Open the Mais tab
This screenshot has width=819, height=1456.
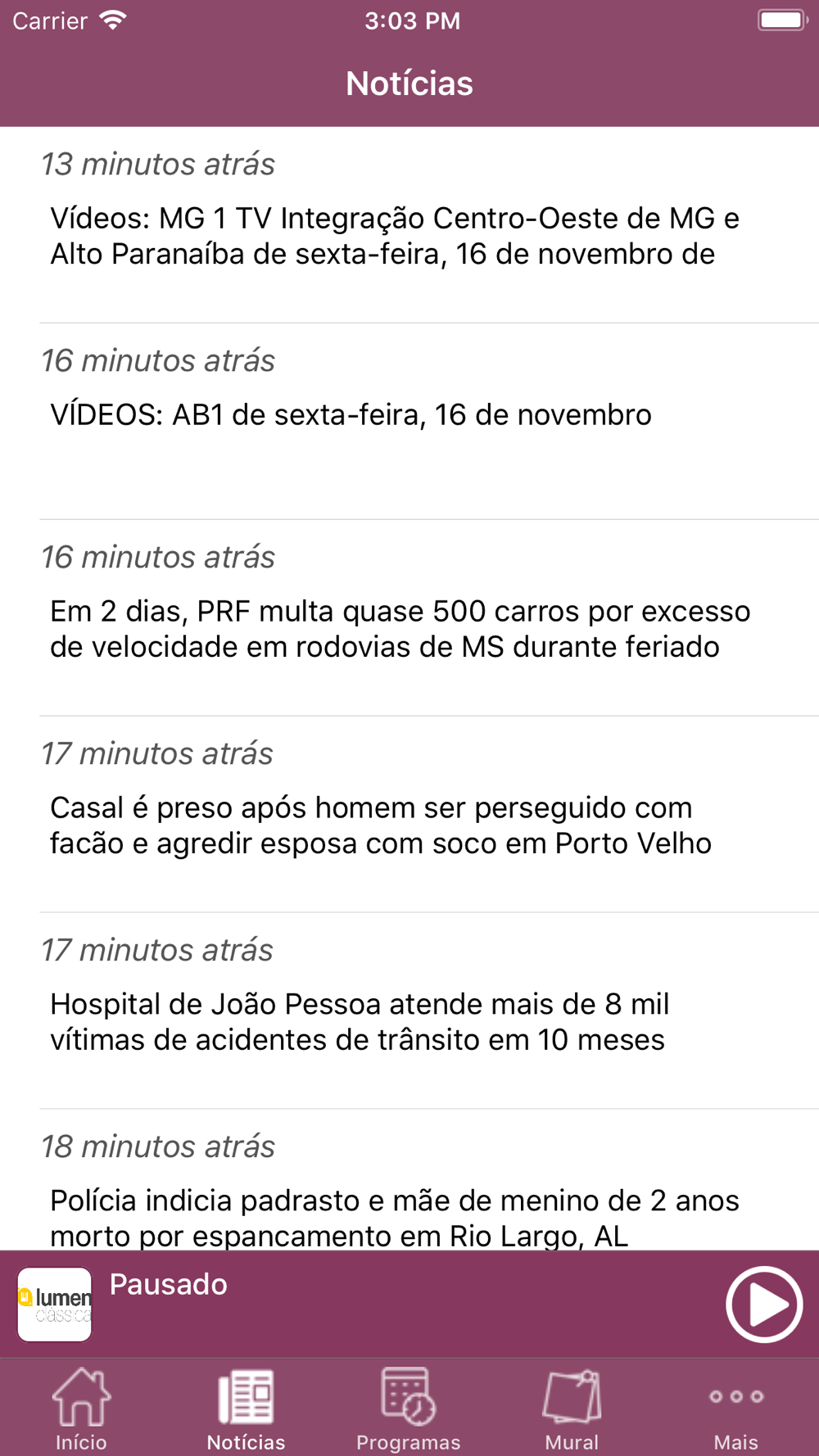(x=735, y=1408)
